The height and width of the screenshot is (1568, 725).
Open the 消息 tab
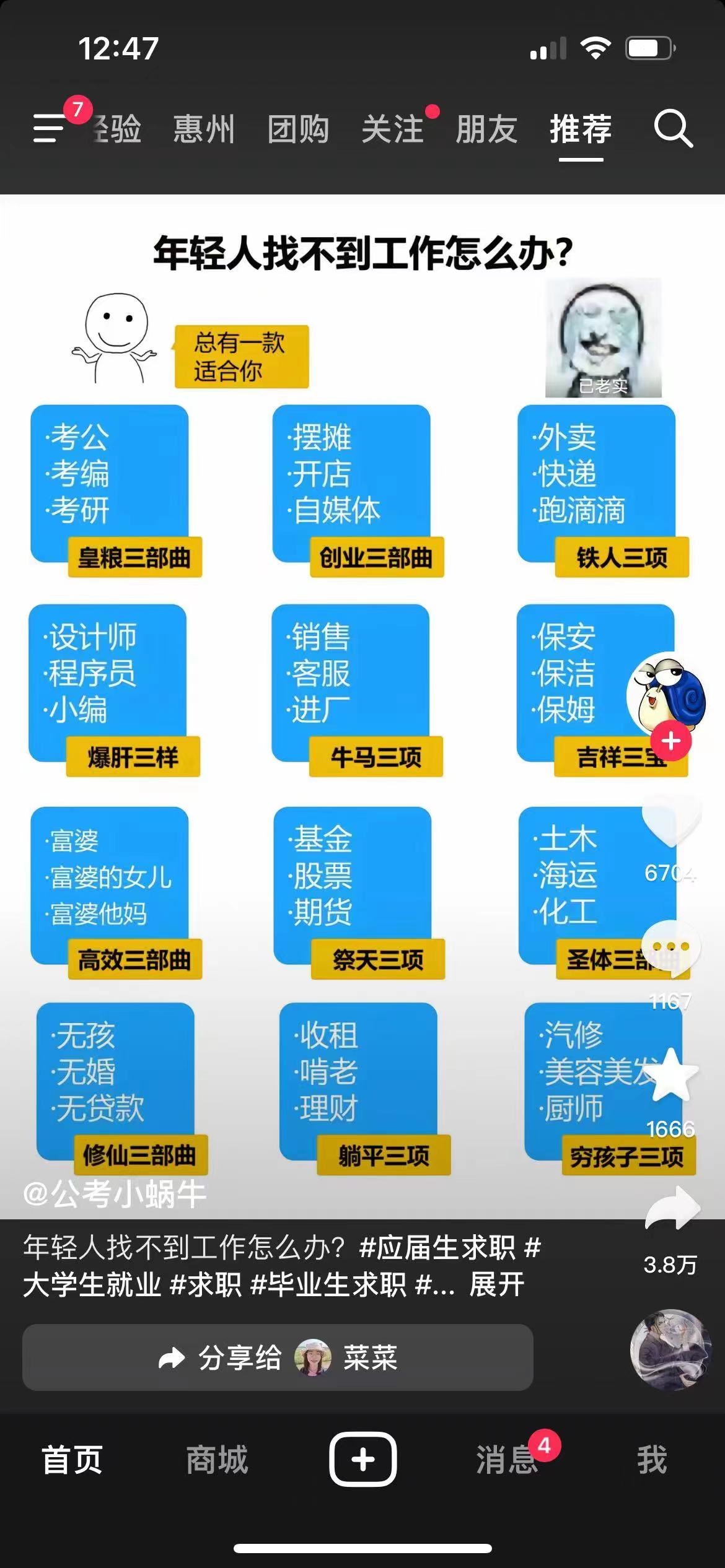tap(507, 1460)
